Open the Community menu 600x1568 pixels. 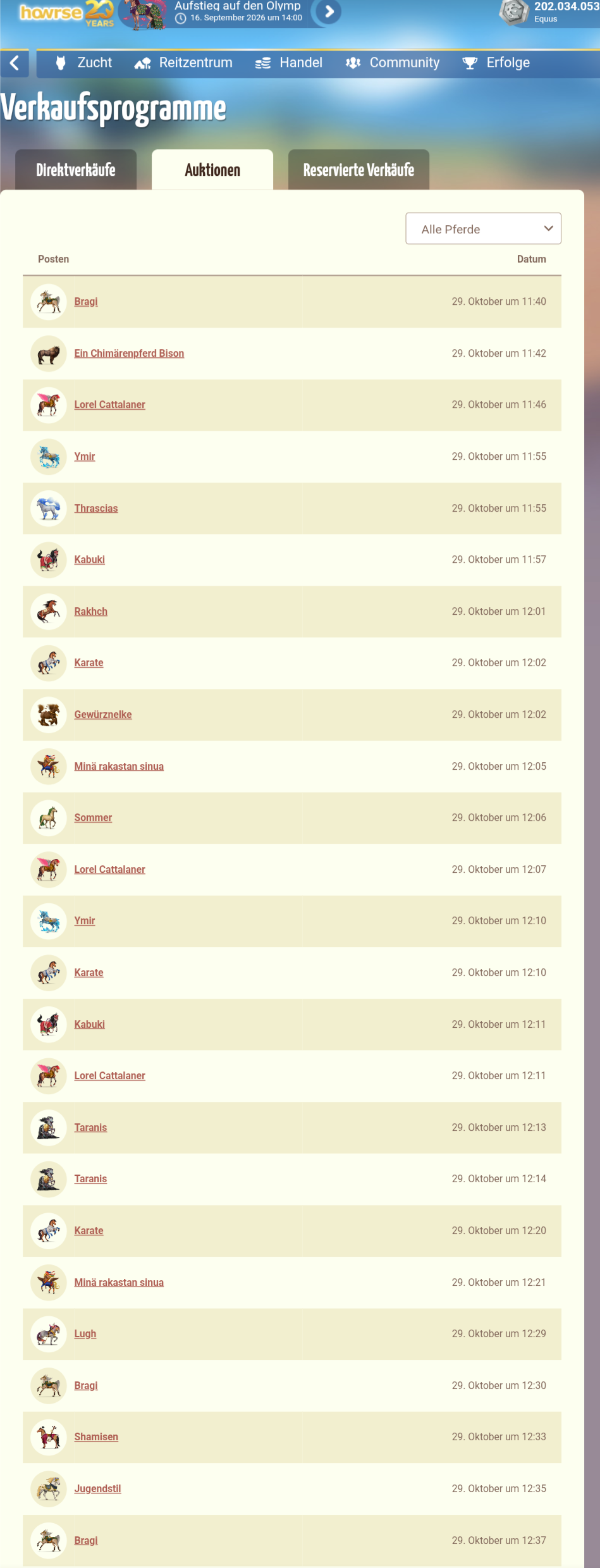pos(393,63)
